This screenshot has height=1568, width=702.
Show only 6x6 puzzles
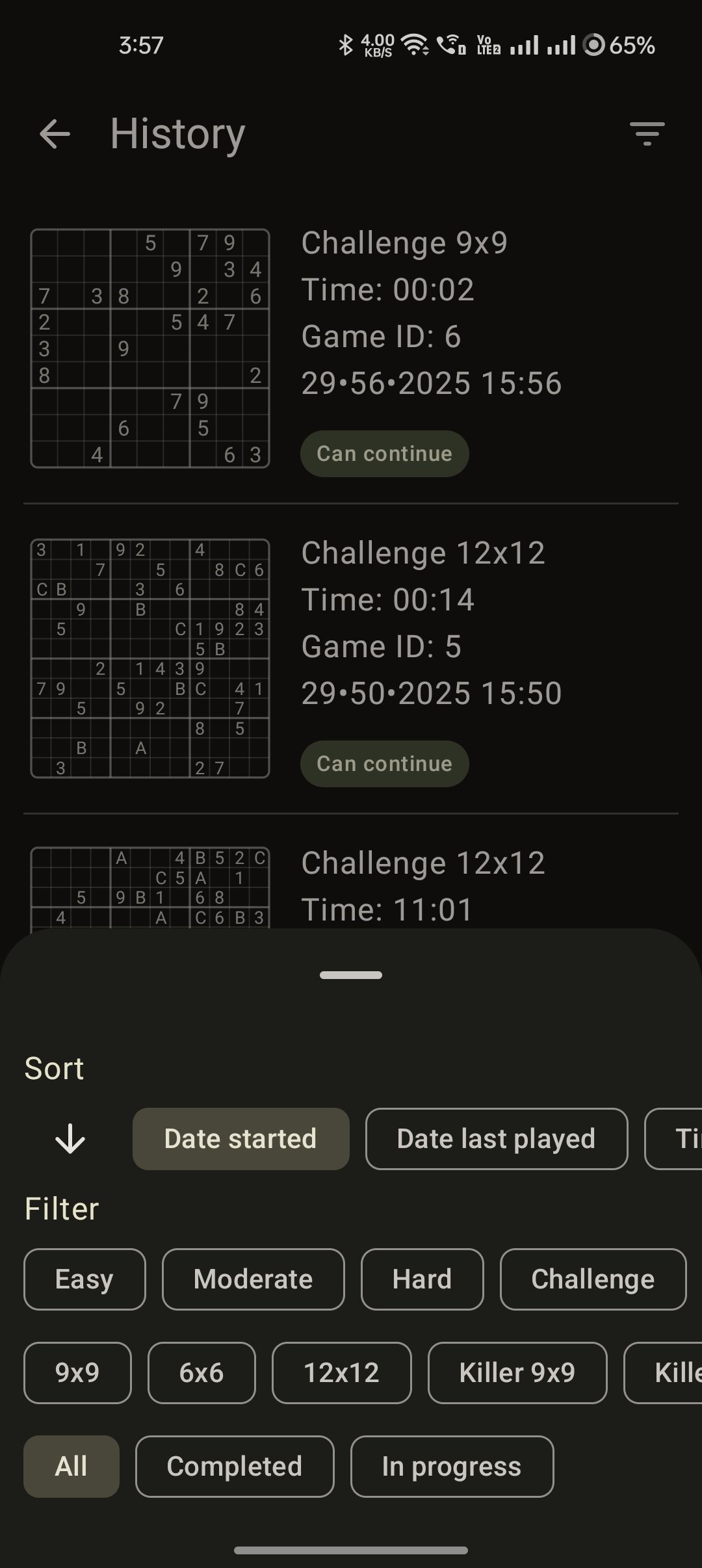(201, 1373)
